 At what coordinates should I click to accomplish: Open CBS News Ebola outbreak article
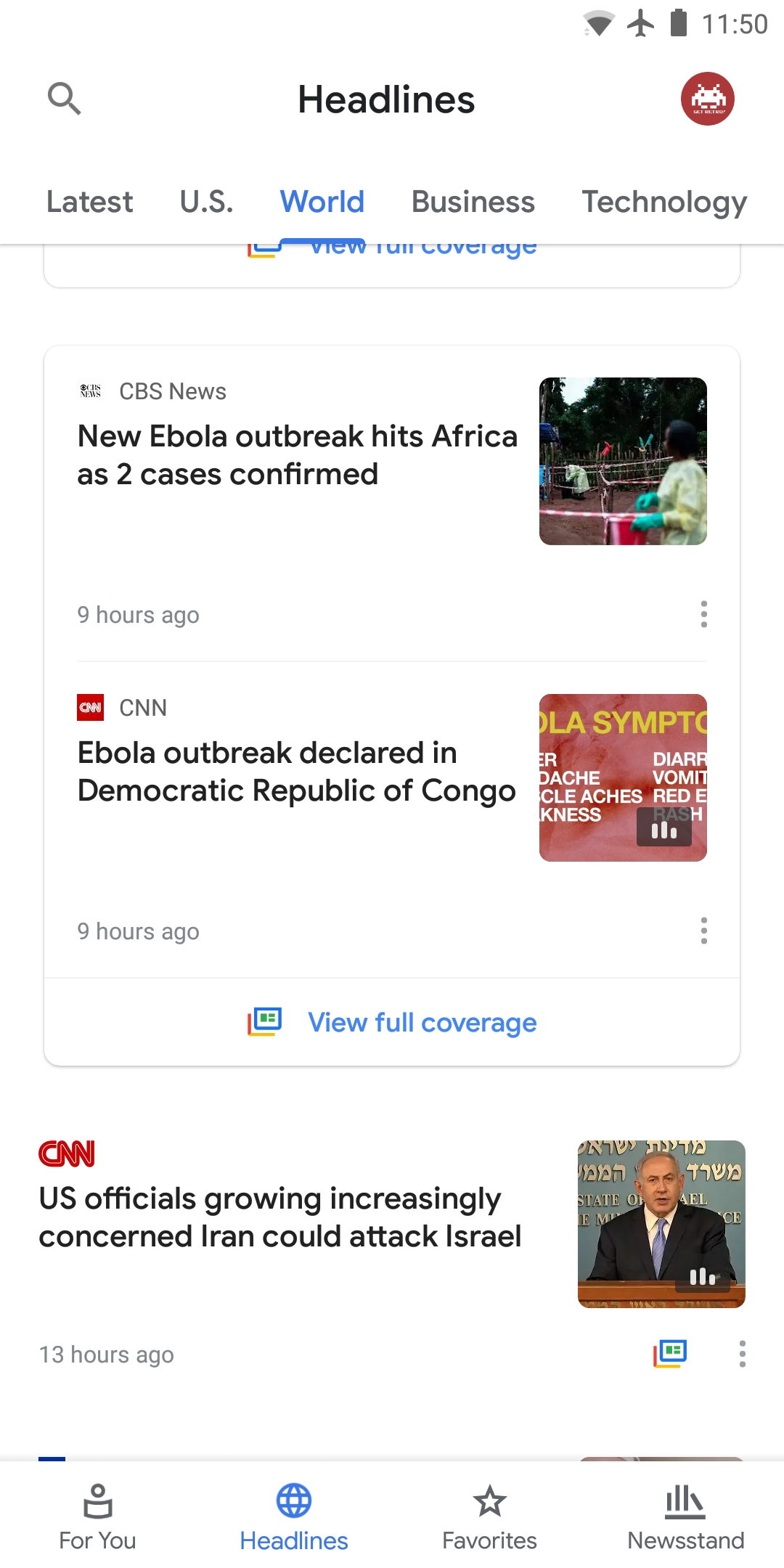point(298,455)
